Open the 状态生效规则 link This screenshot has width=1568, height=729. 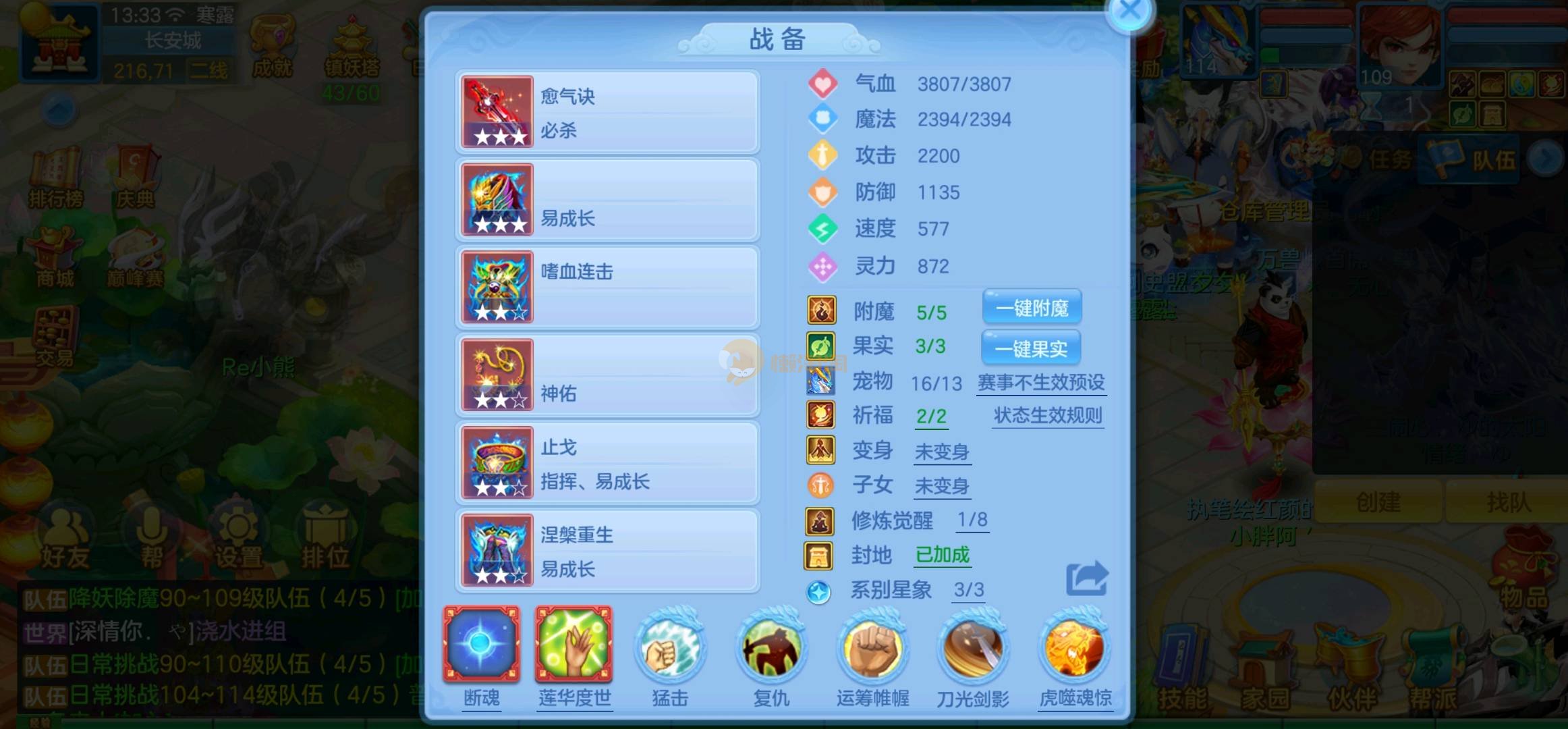pyautogui.click(x=1047, y=415)
